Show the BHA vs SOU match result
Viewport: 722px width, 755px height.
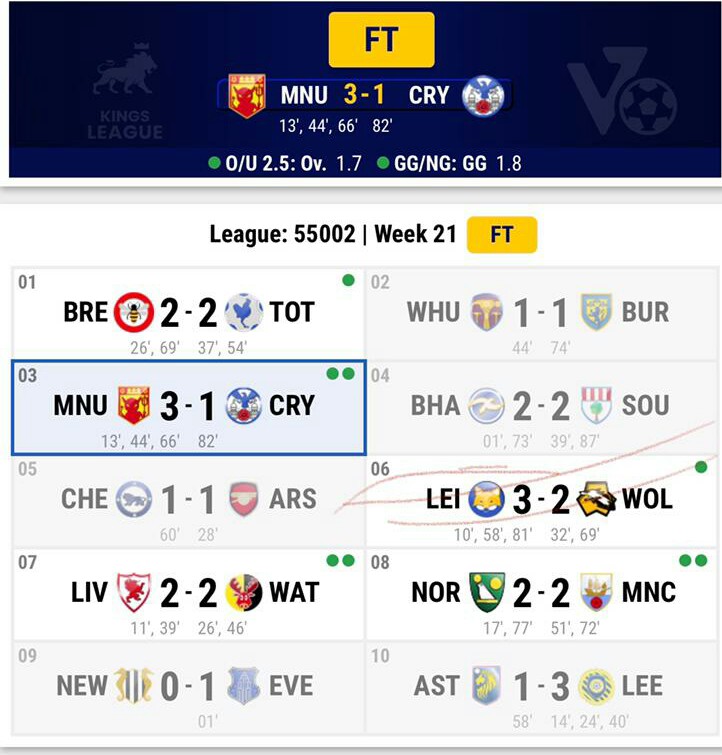pyautogui.click(x=541, y=407)
